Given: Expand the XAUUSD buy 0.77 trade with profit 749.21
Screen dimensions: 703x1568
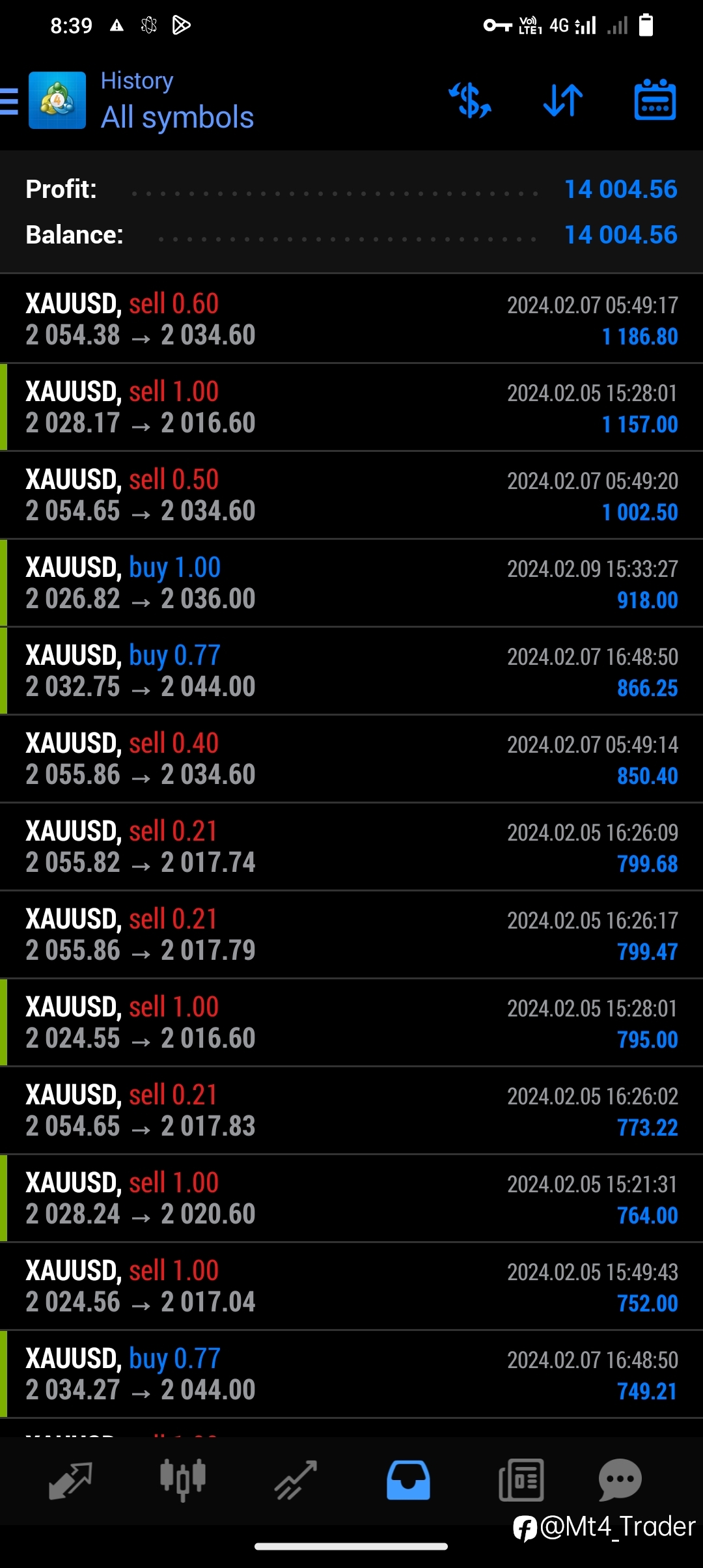Looking at the screenshot, I should tap(351, 1374).
